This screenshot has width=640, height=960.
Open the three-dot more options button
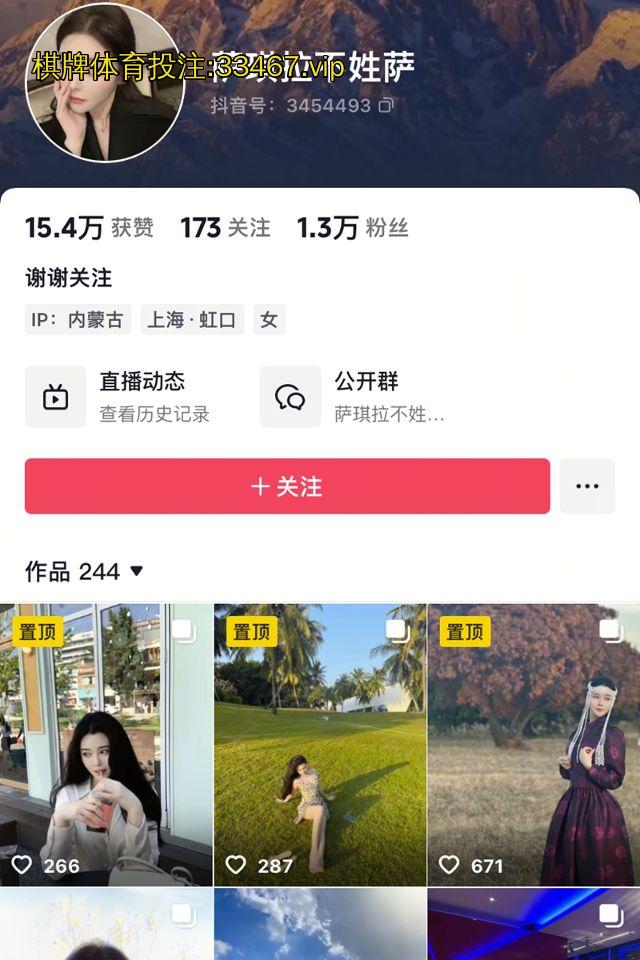(x=587, y=486)
